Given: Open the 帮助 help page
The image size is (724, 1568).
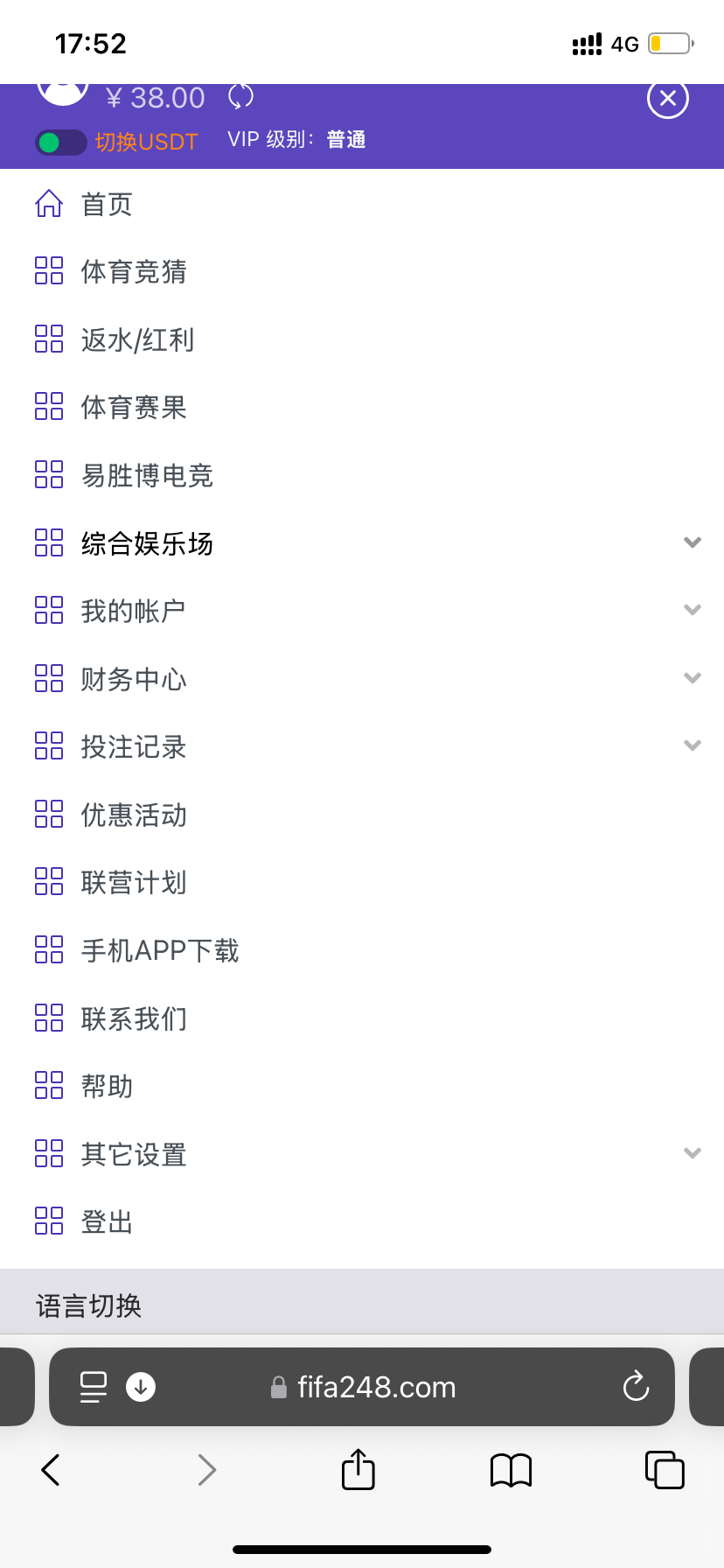Looking at the screenshot, I should 107,1086.
